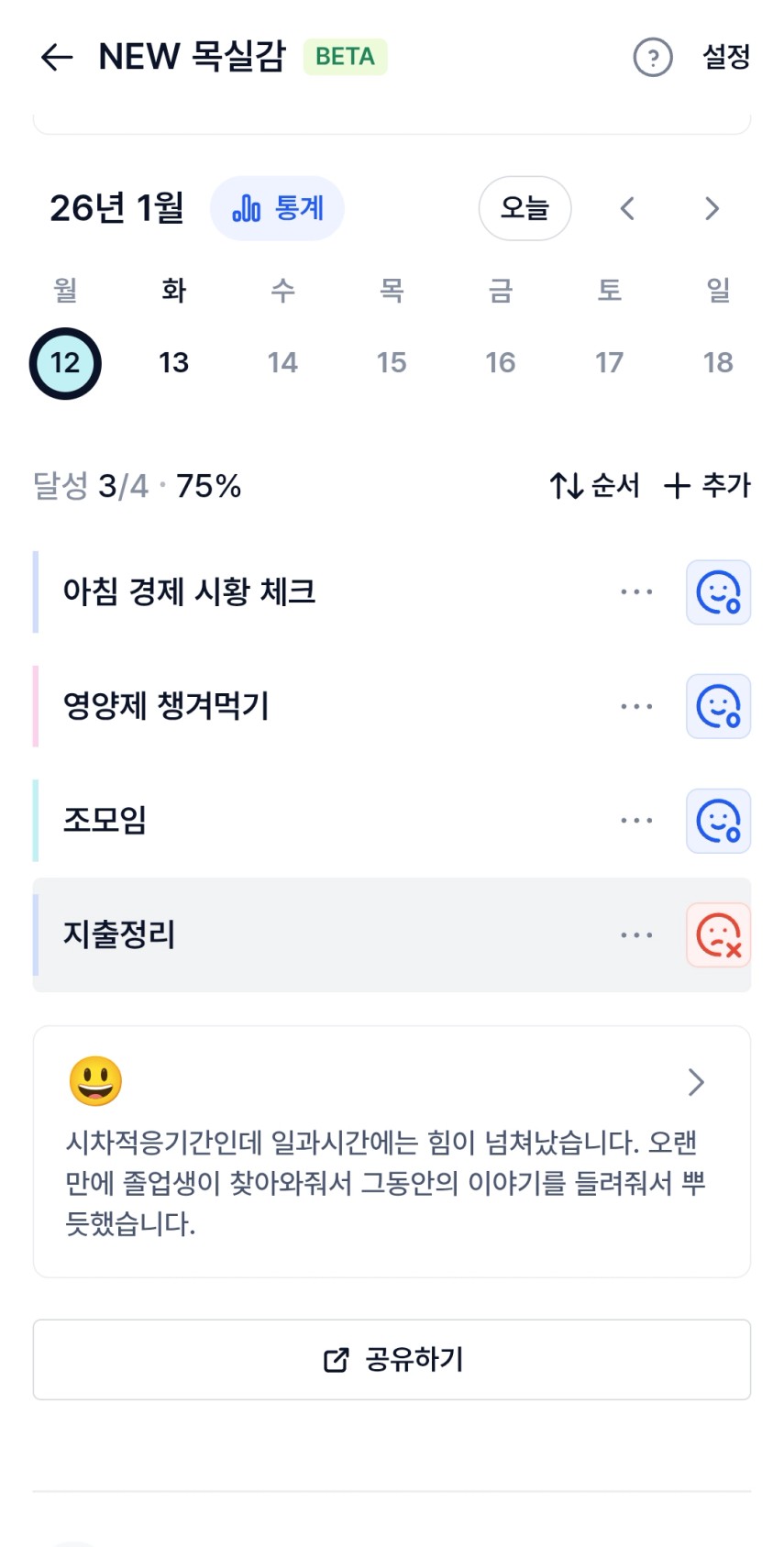Select date 13 on the calendar

tap(173, 363)
